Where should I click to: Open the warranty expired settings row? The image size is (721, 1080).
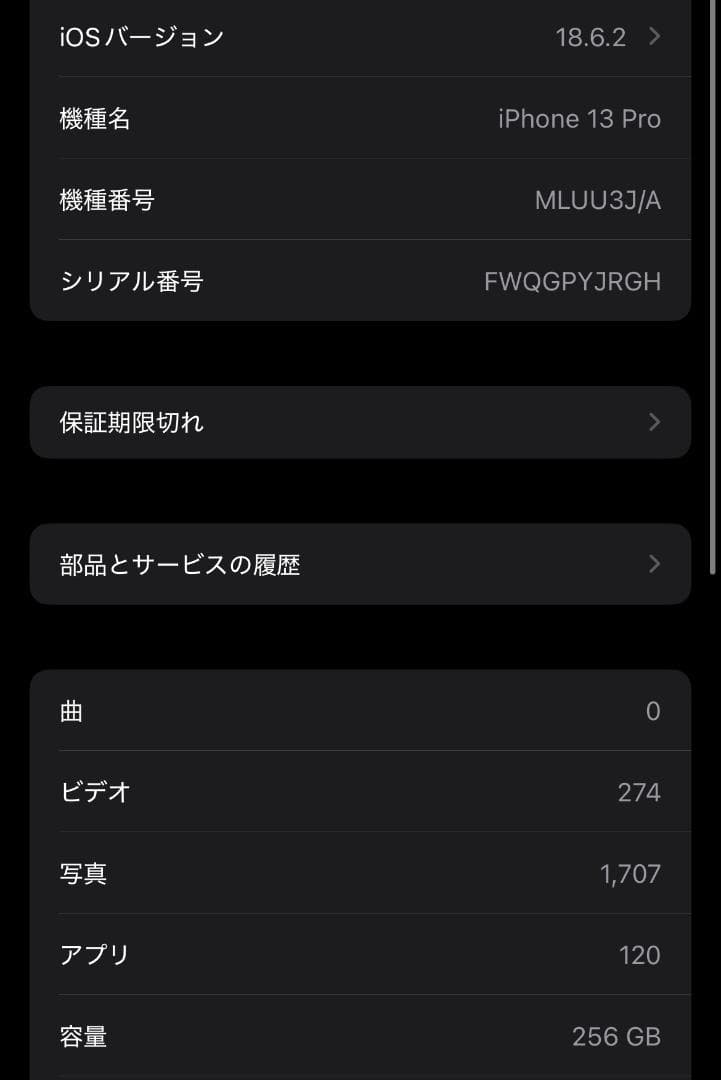pos(360,422)
